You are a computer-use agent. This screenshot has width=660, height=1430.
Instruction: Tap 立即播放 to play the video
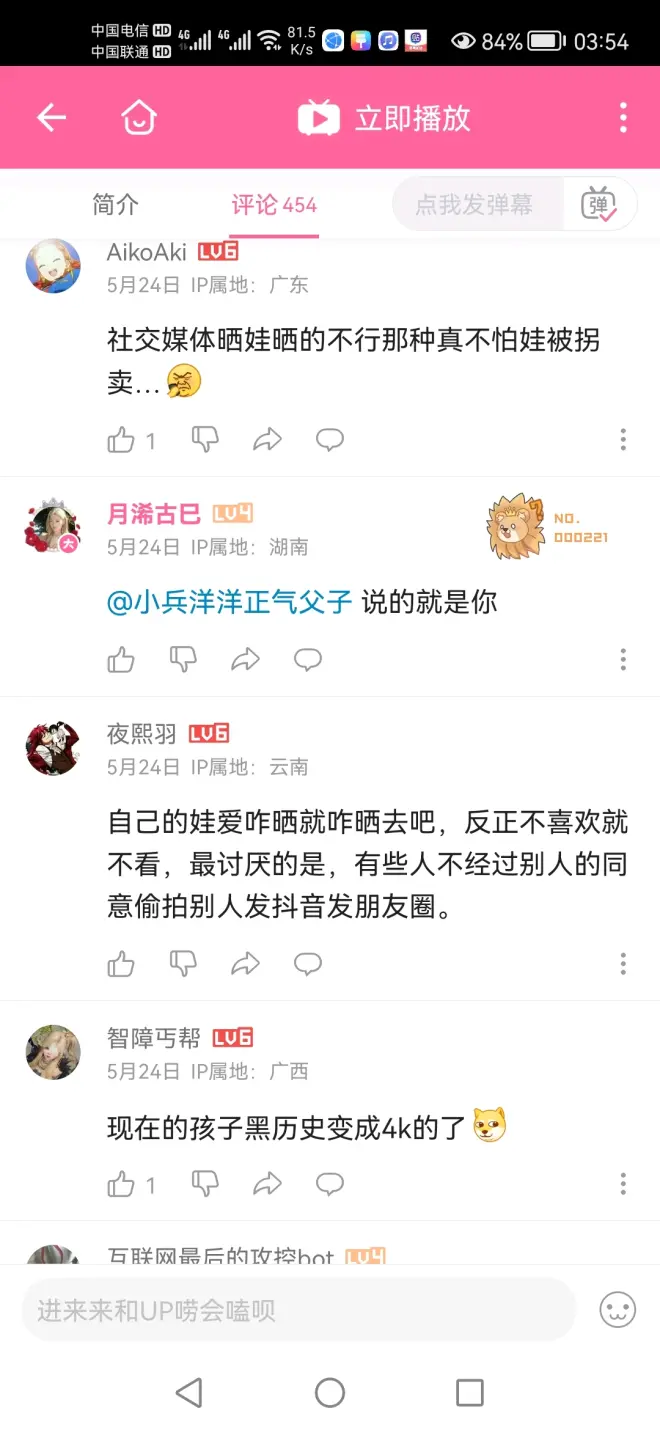pos(384,119)
